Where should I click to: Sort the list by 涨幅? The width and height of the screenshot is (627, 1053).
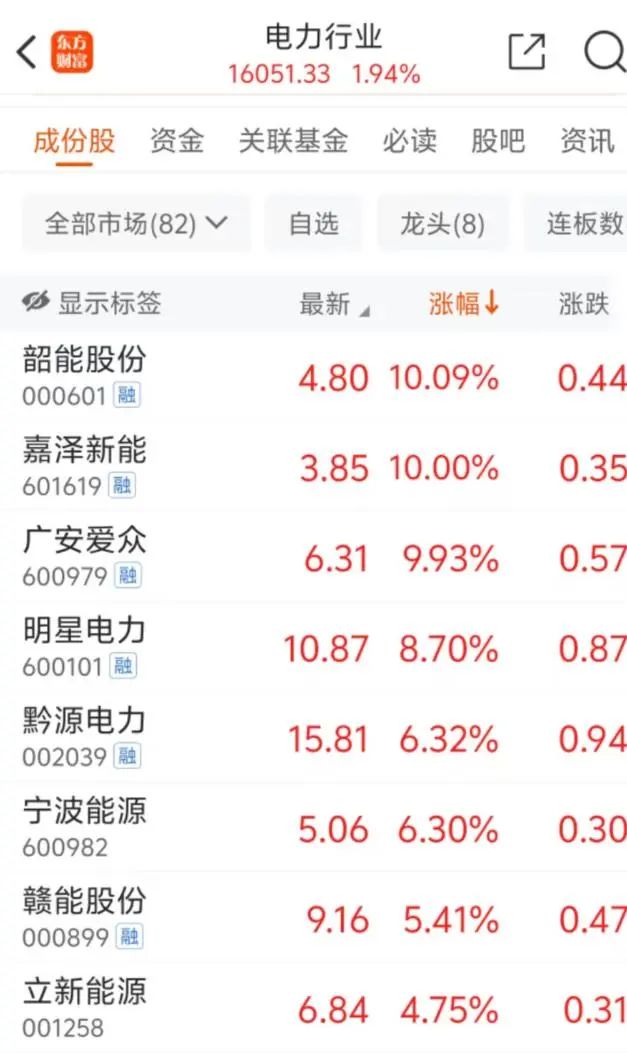(464, 304)
